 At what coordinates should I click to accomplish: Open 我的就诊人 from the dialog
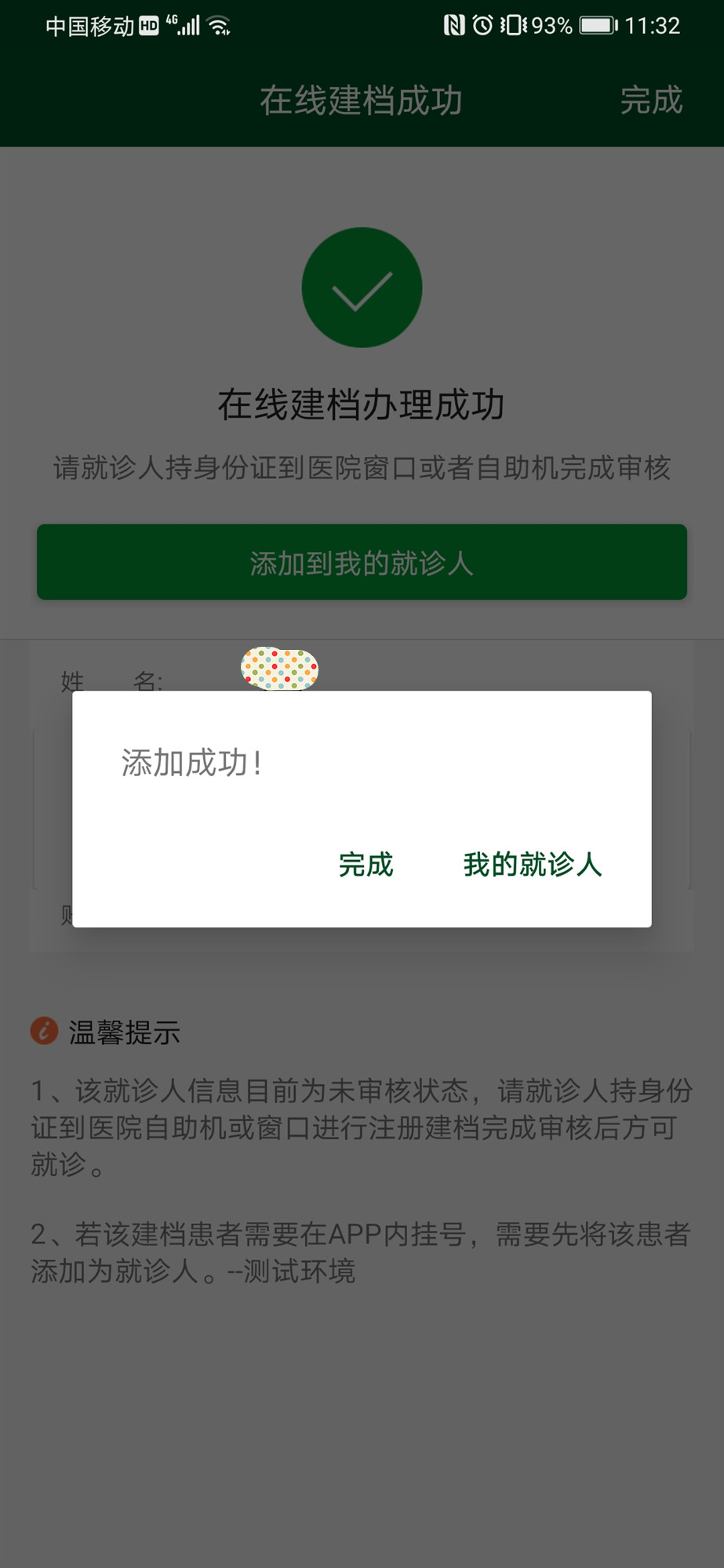click(x=532, y=865)
